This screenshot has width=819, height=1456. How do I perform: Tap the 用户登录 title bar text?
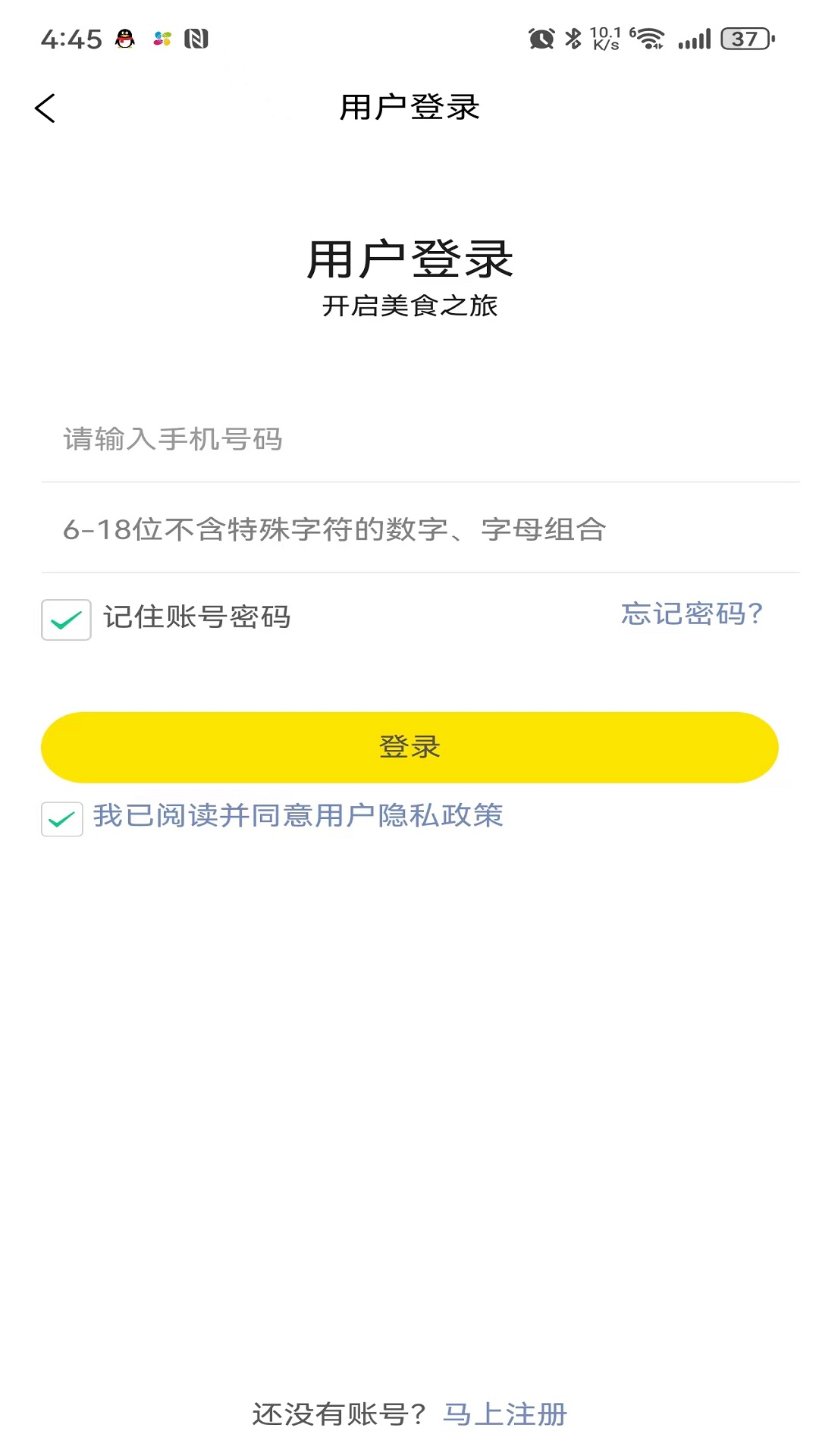click(409, 108)
